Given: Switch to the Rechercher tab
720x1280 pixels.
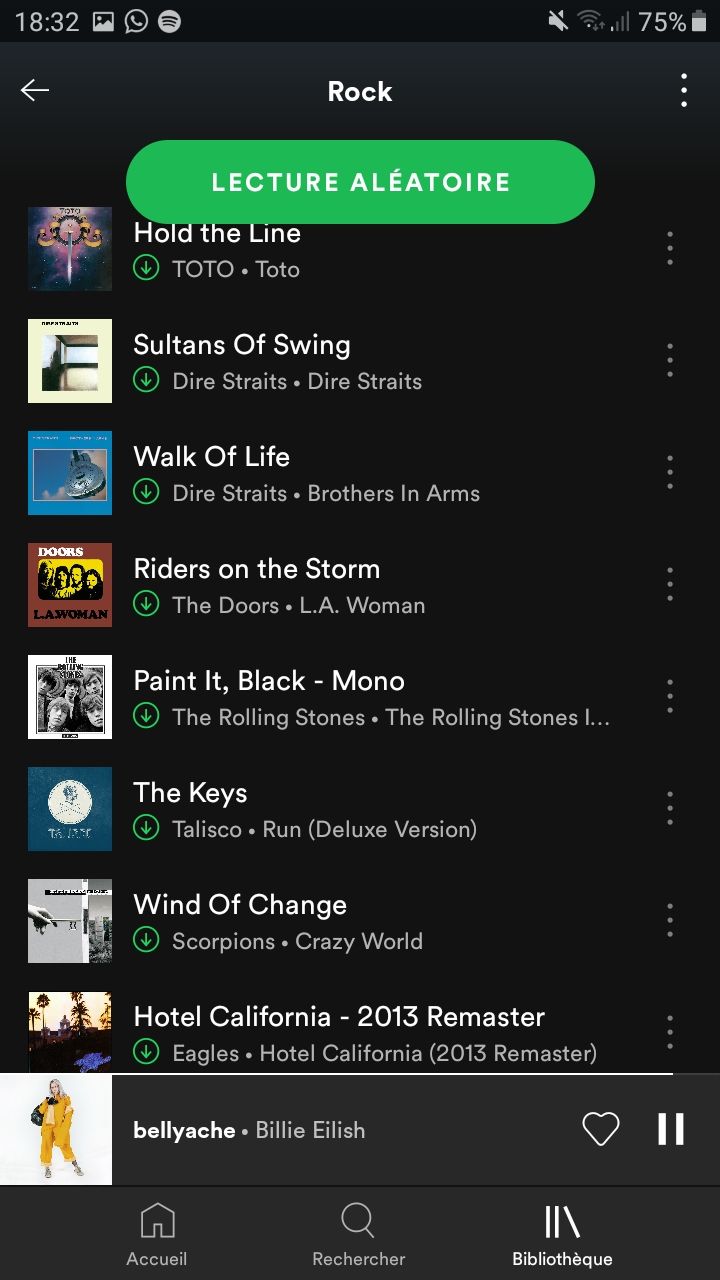Looking at the screenshot, I should coord(358,1234).
